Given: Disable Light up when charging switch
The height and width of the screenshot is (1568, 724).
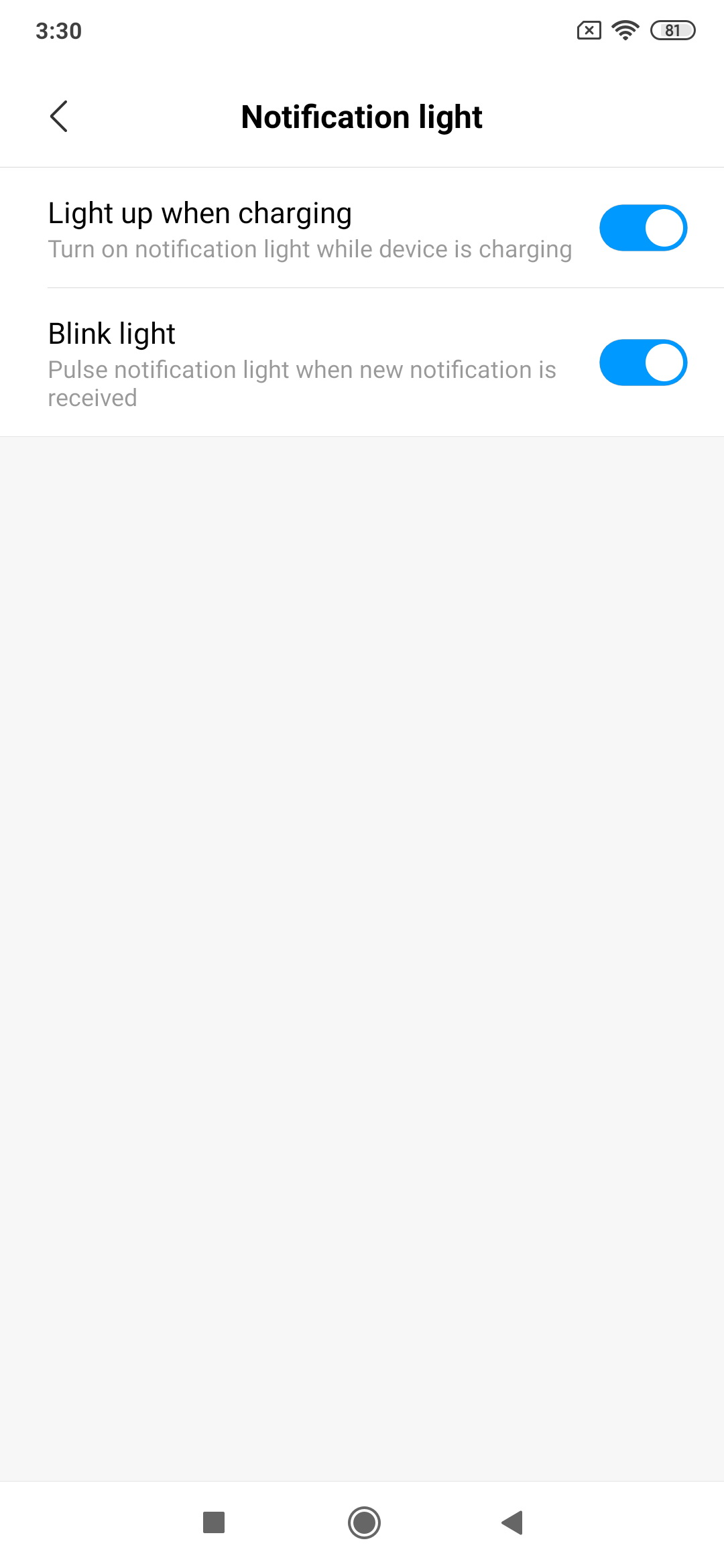Looking at the screenshot, I should point(643,228).
